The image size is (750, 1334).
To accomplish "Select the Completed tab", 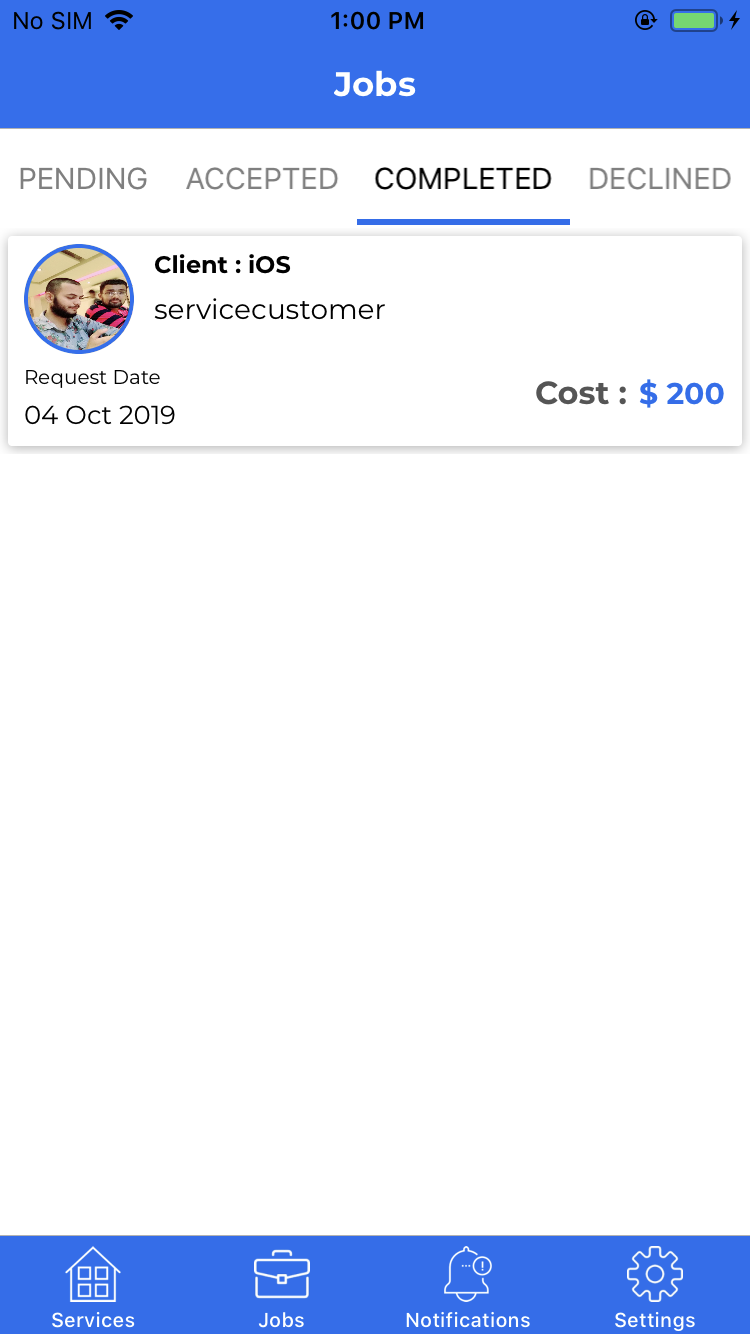I will pyautogui.click(x=463, y=179).
